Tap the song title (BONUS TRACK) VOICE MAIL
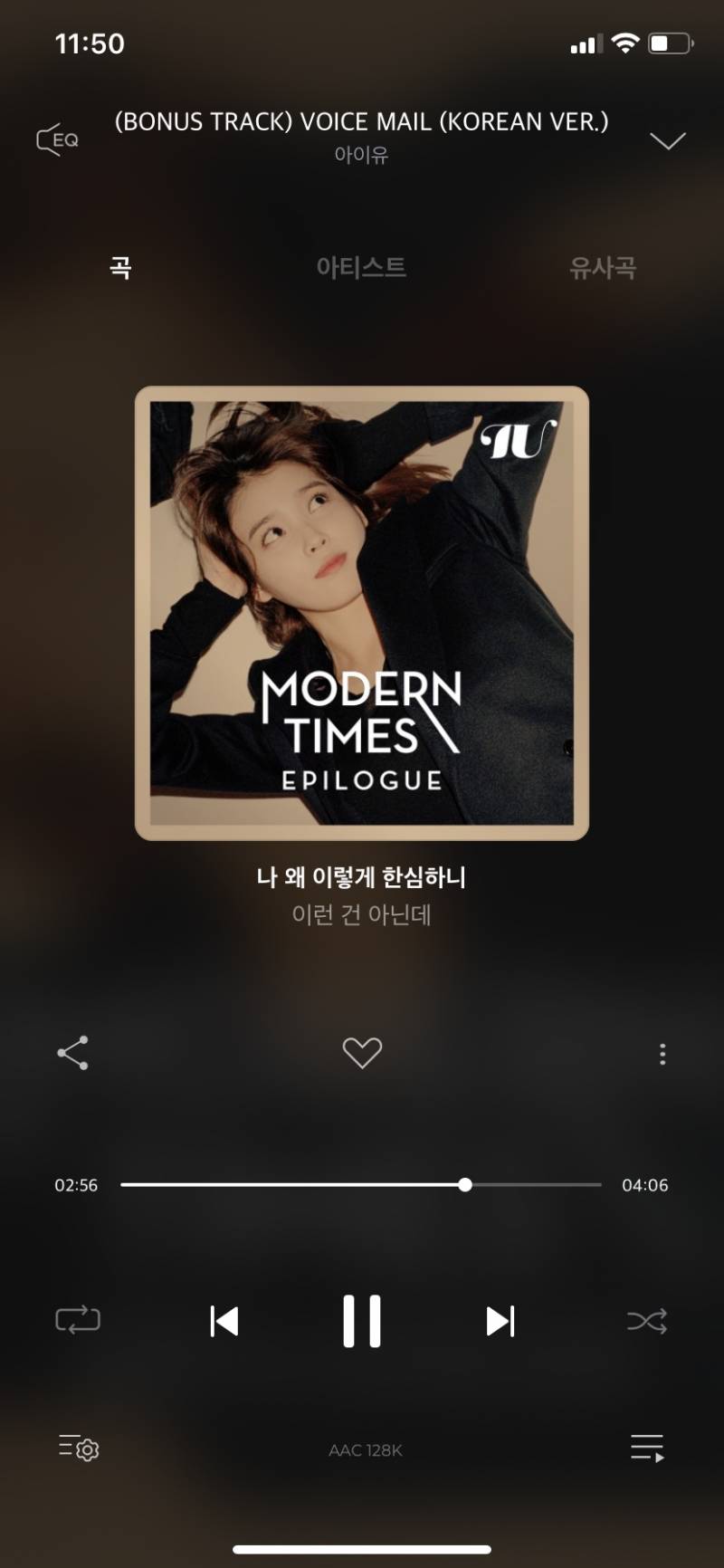 pyautogui.click(x=361, y=121)
